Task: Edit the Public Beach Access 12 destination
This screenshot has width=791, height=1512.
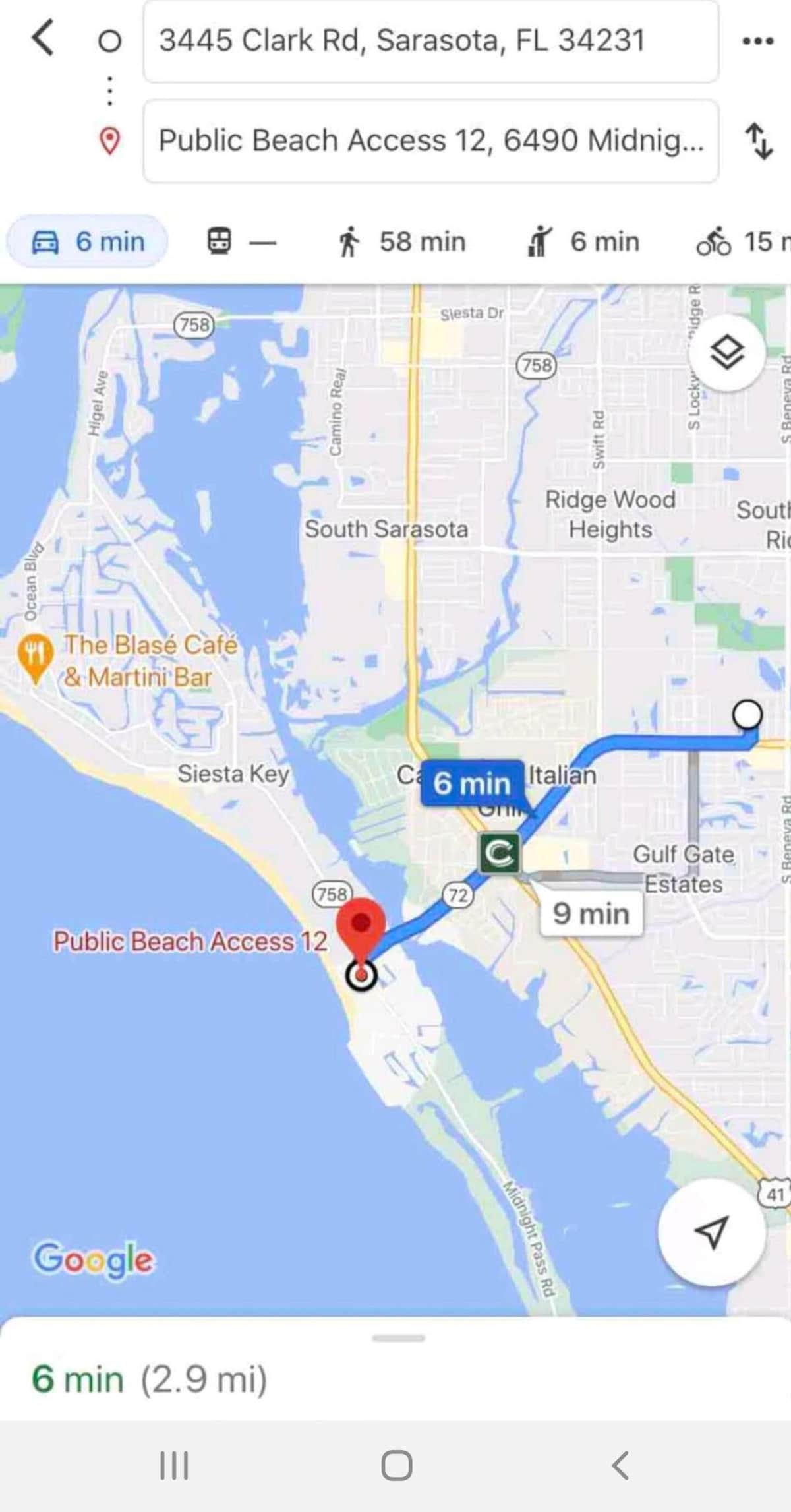Action: click(x=430, y=140)
